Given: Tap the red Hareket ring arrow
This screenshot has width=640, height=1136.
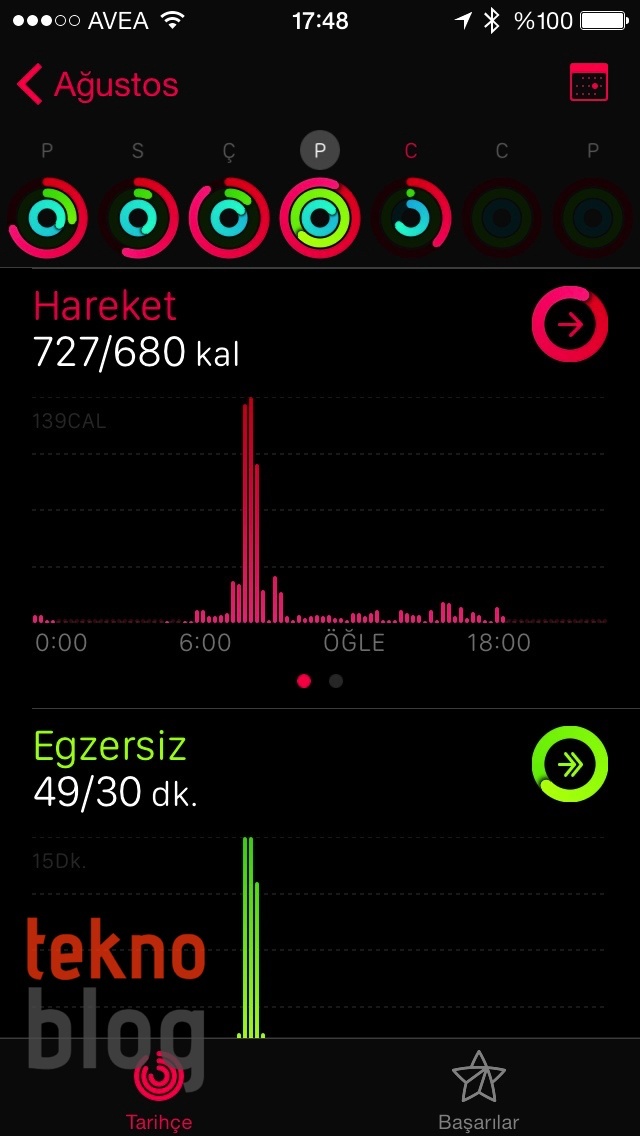Looking at the screenshot, I should click(569, 326).
